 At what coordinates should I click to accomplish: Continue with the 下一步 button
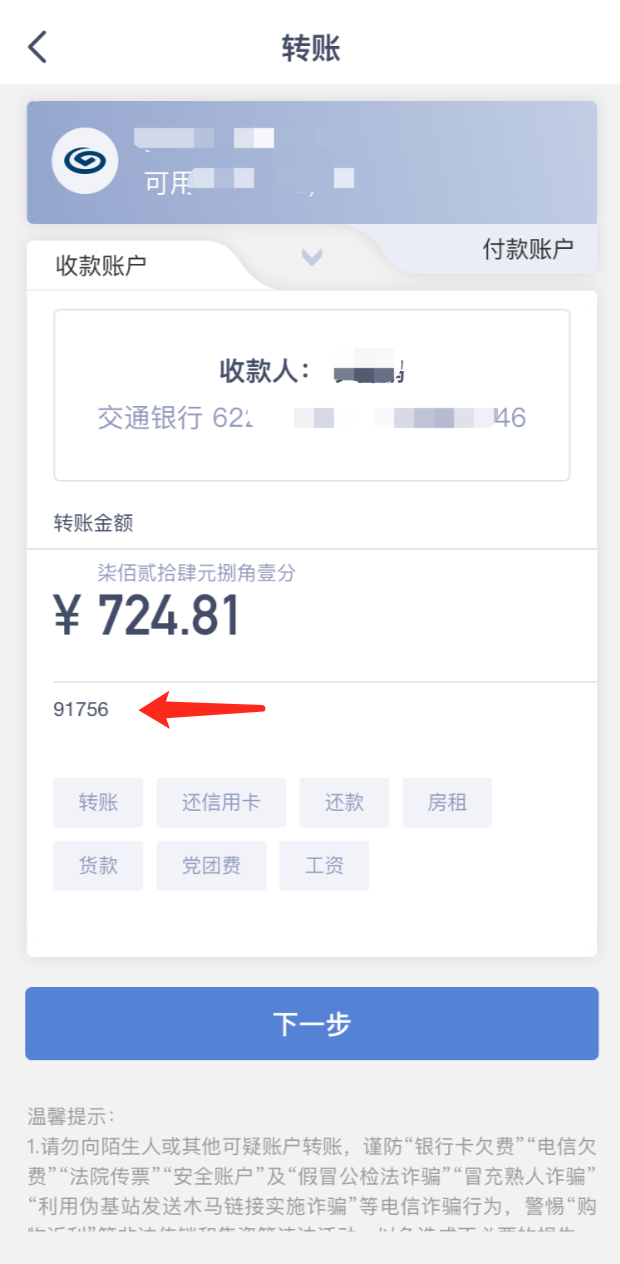312,1023
